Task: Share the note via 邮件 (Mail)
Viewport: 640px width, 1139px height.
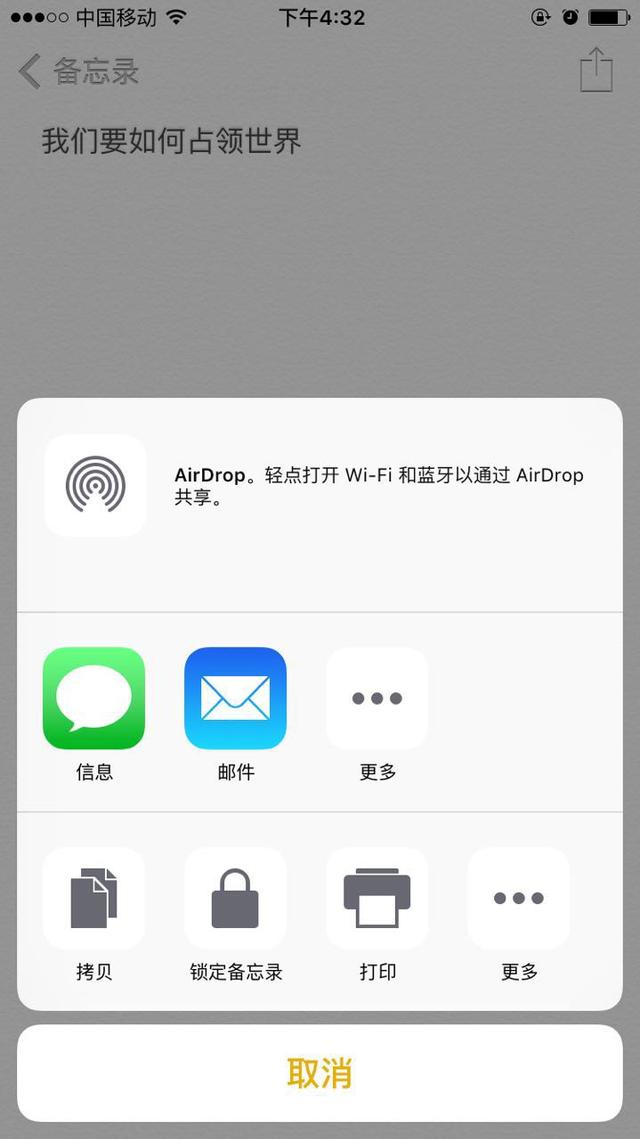Action: pos(236,698)
